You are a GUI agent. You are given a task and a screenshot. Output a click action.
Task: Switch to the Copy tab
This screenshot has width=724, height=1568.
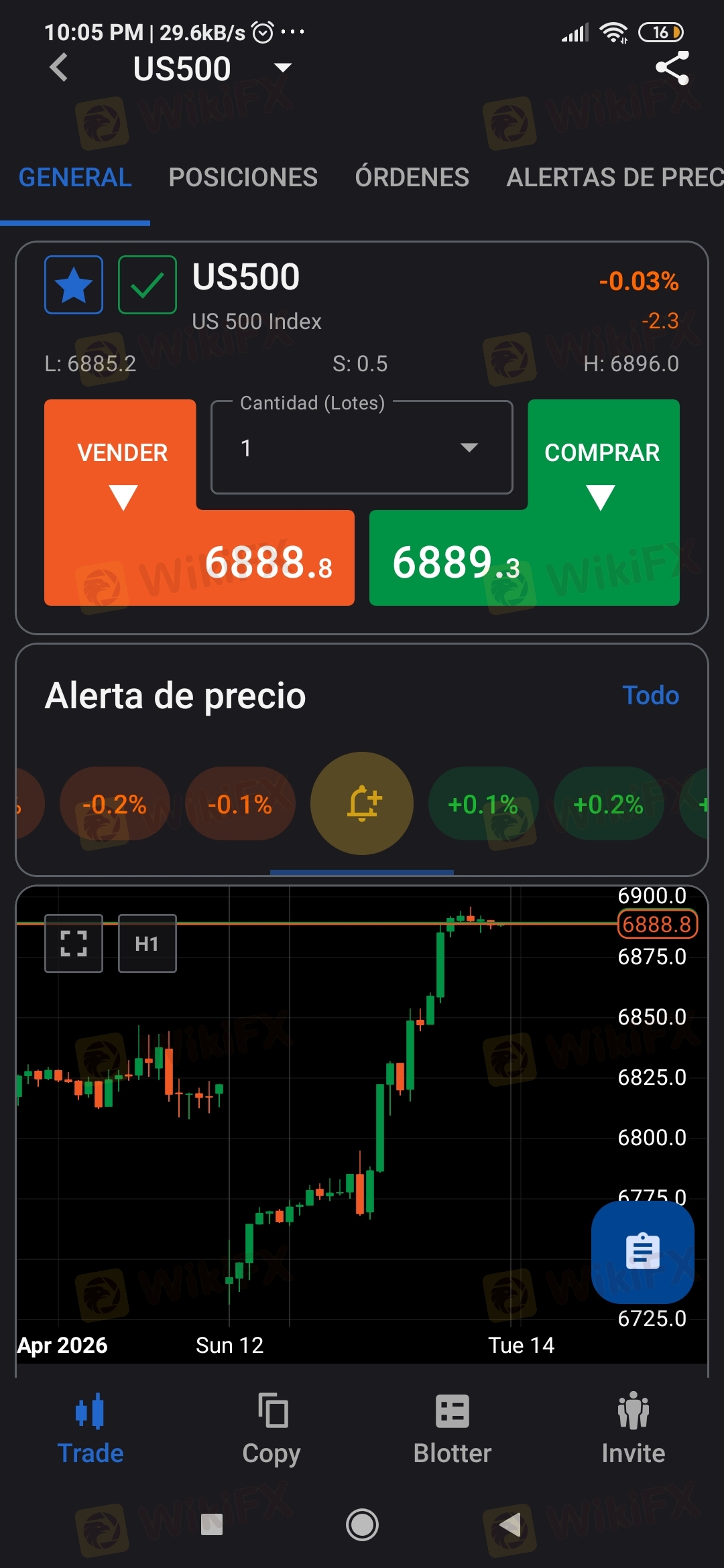click(271, 1429)
